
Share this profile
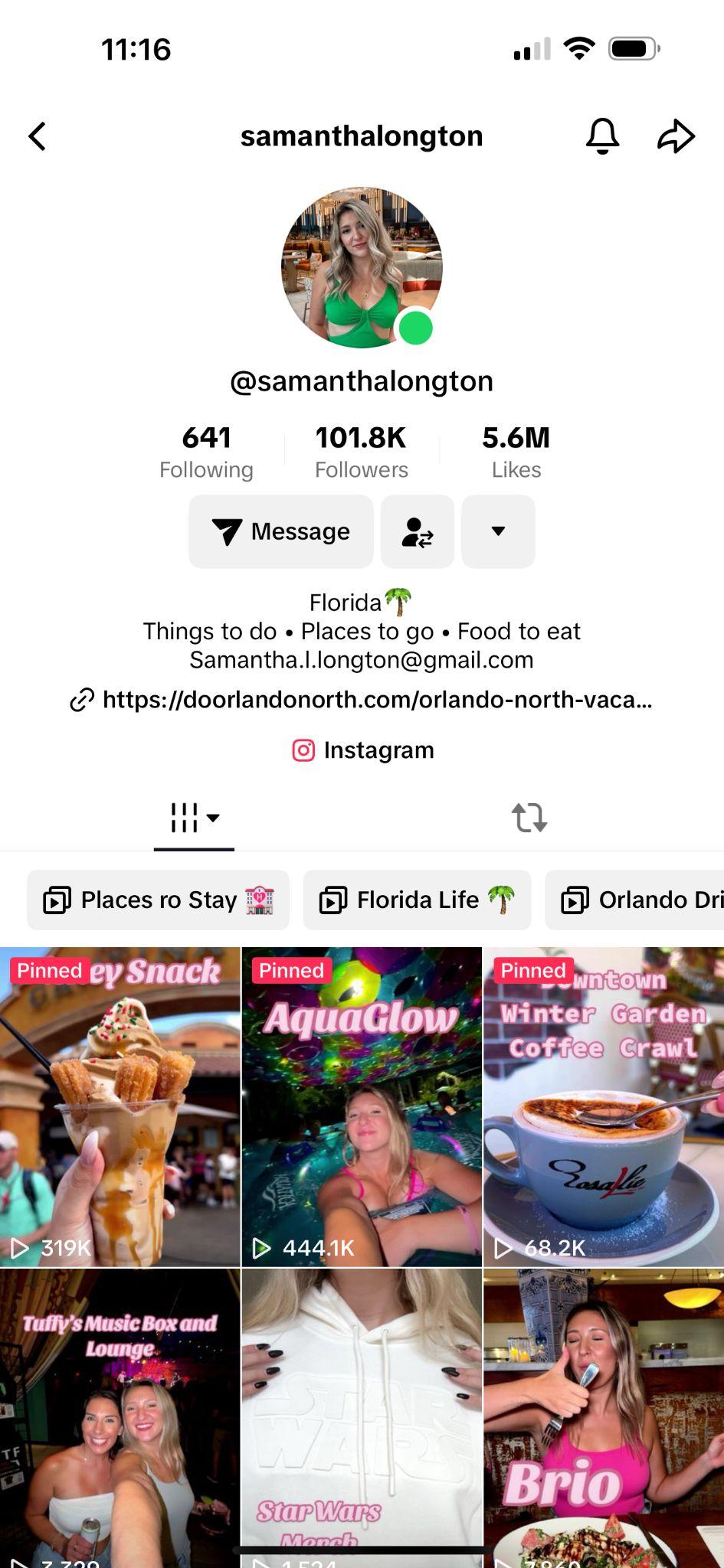tap(676, 136)
